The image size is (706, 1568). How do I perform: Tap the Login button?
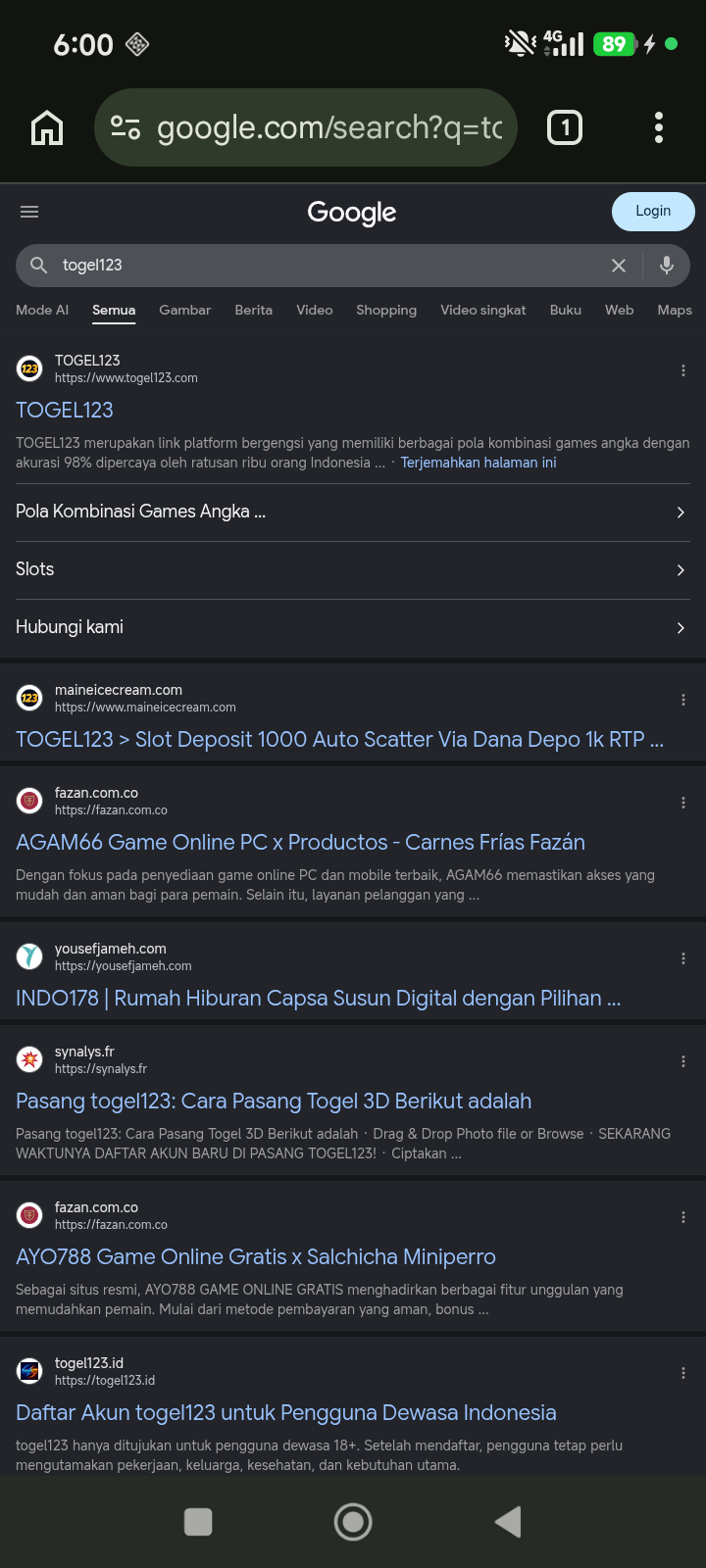click(x=653, y=212)
